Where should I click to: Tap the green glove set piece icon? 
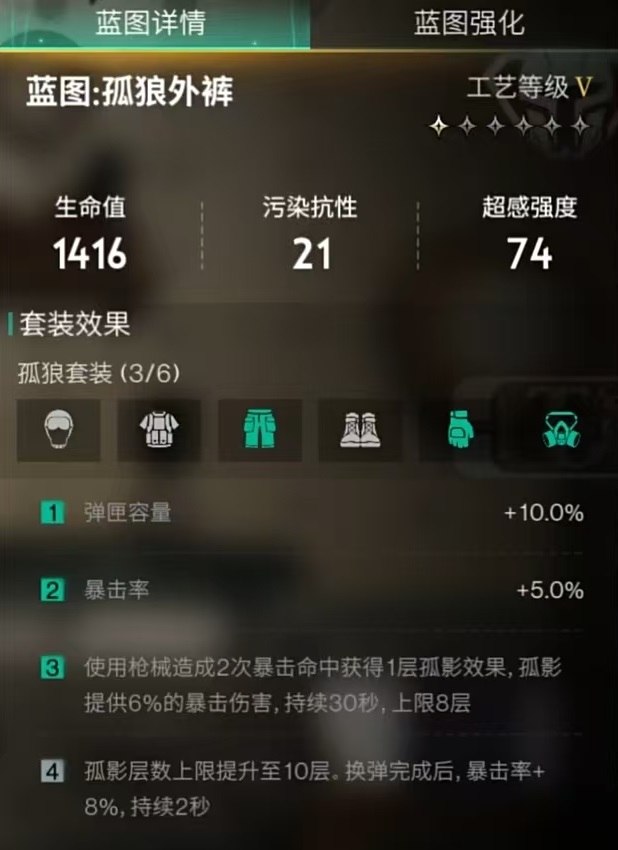pos(459,430)
